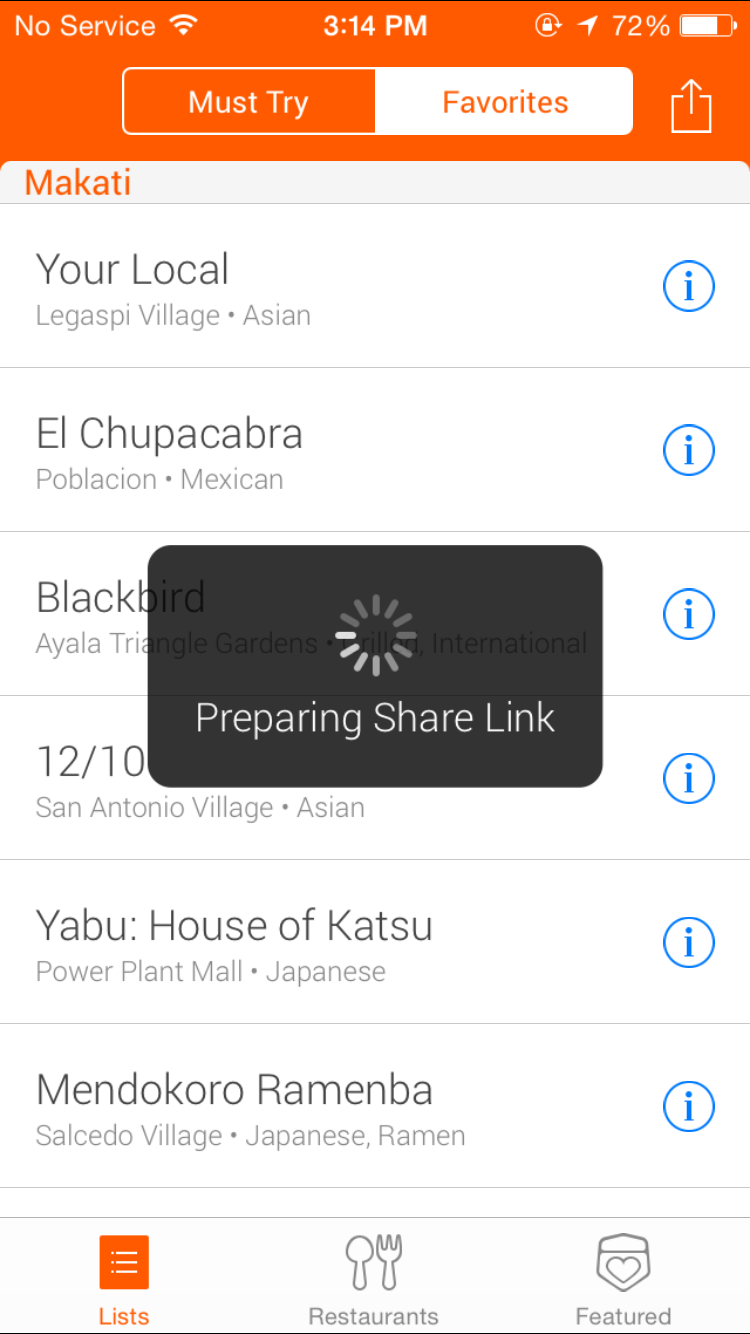Open El Chupacabra restaurant entry
Screen dimensions: 750x1334
pos(300,451)
